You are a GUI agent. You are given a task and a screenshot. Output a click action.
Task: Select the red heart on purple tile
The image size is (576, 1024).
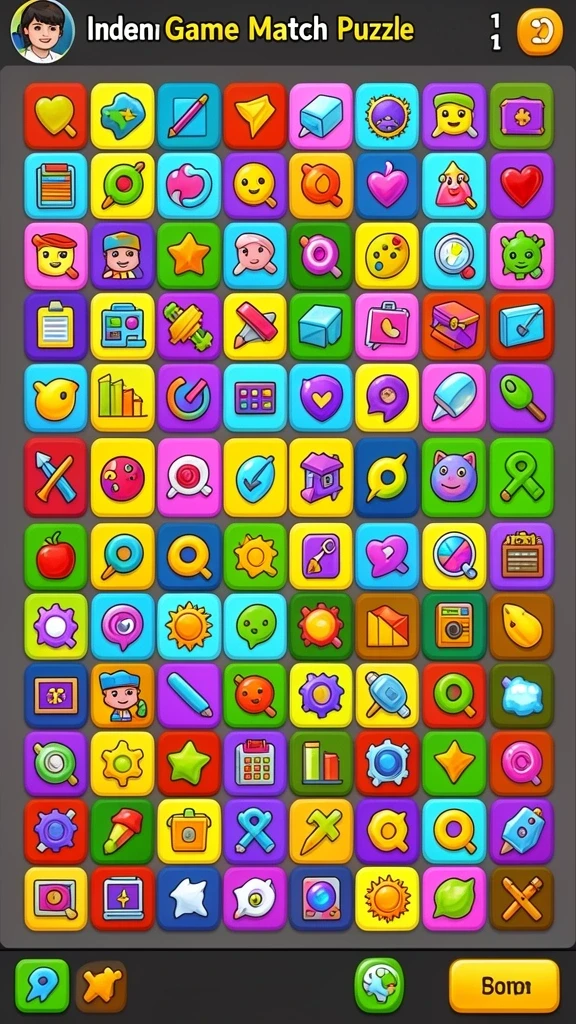coord(521,185)
